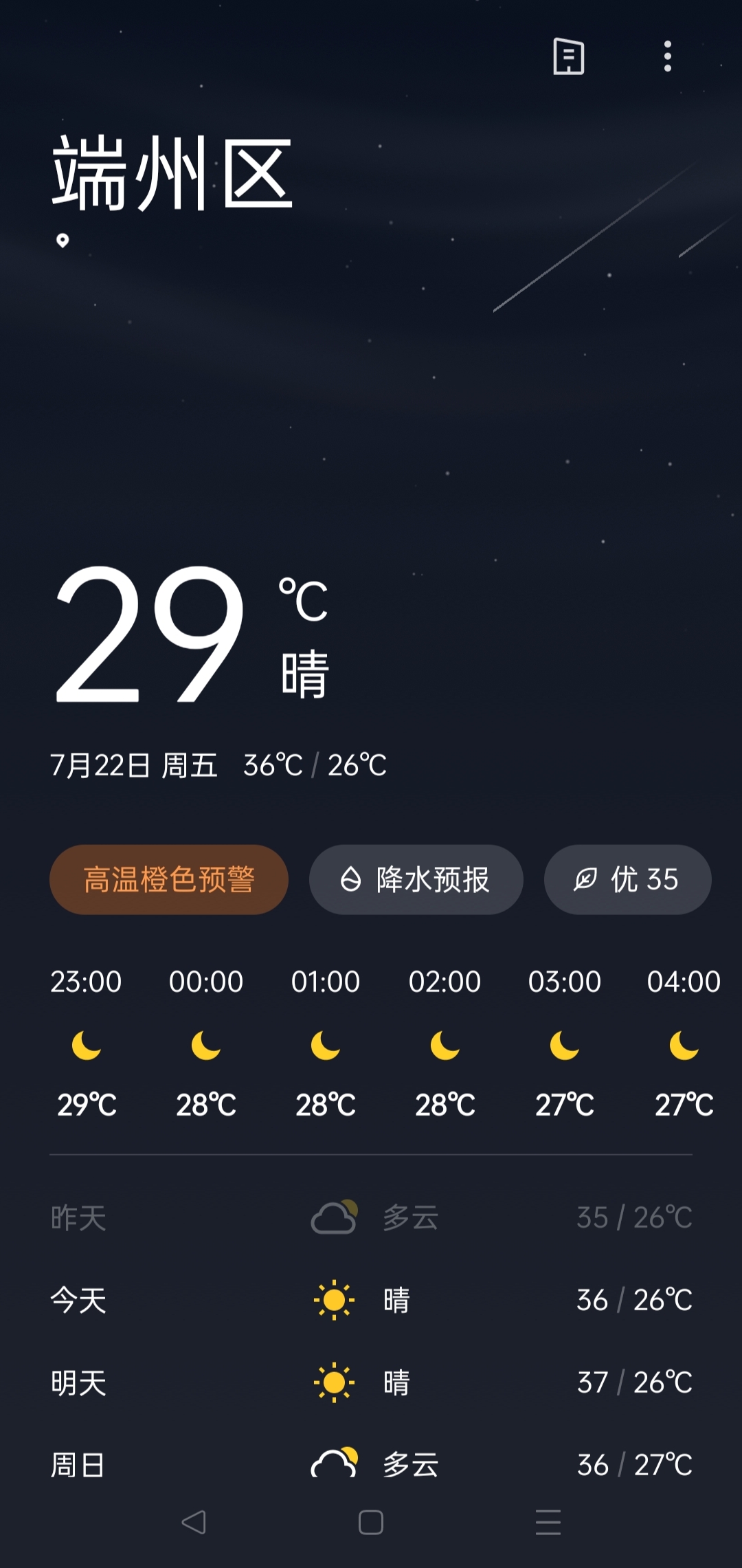This screenshot has height=1568, width=742.
Task: Open today's (今天) forecast row
Action: tap(371, 1300)
